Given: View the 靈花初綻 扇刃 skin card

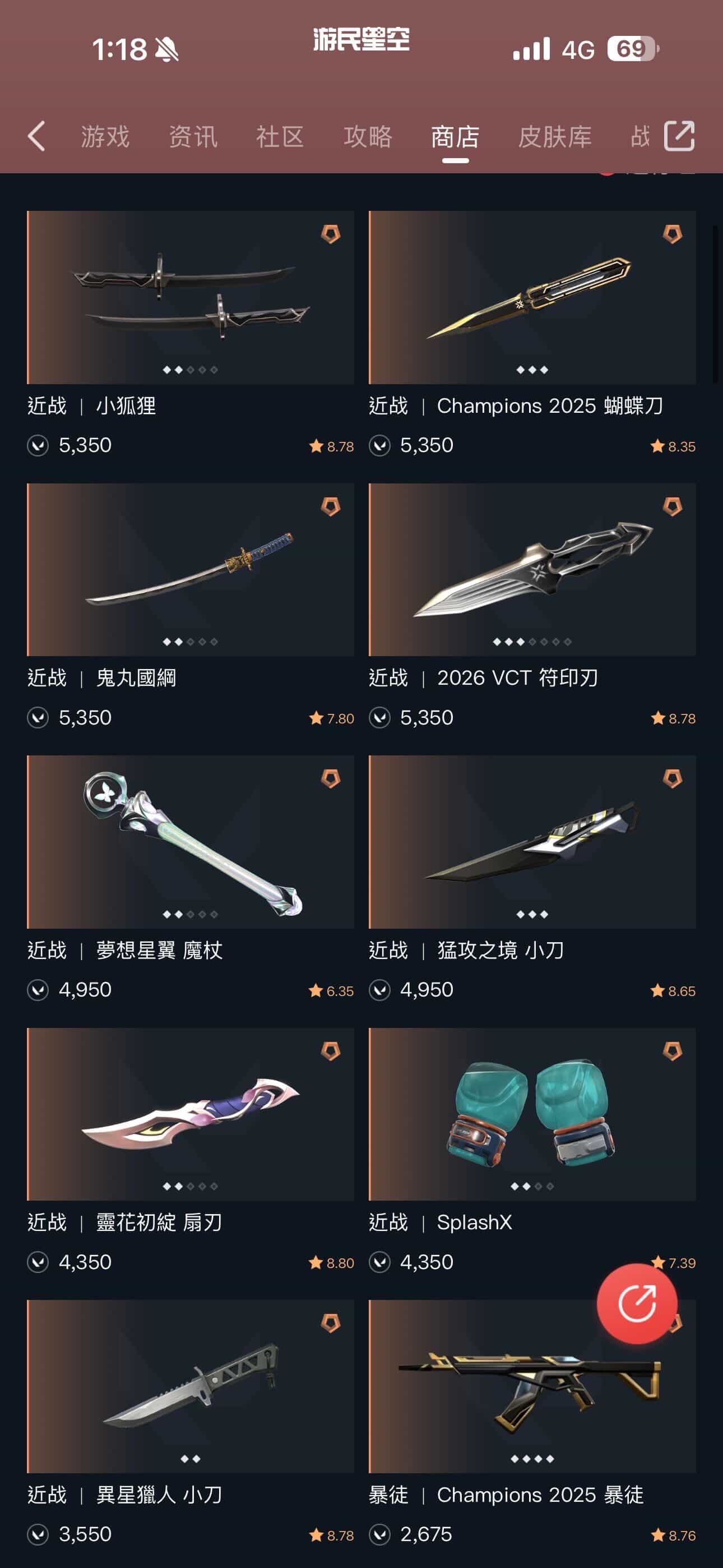Looking at the screenshot, I should (x=191, y=1114).
